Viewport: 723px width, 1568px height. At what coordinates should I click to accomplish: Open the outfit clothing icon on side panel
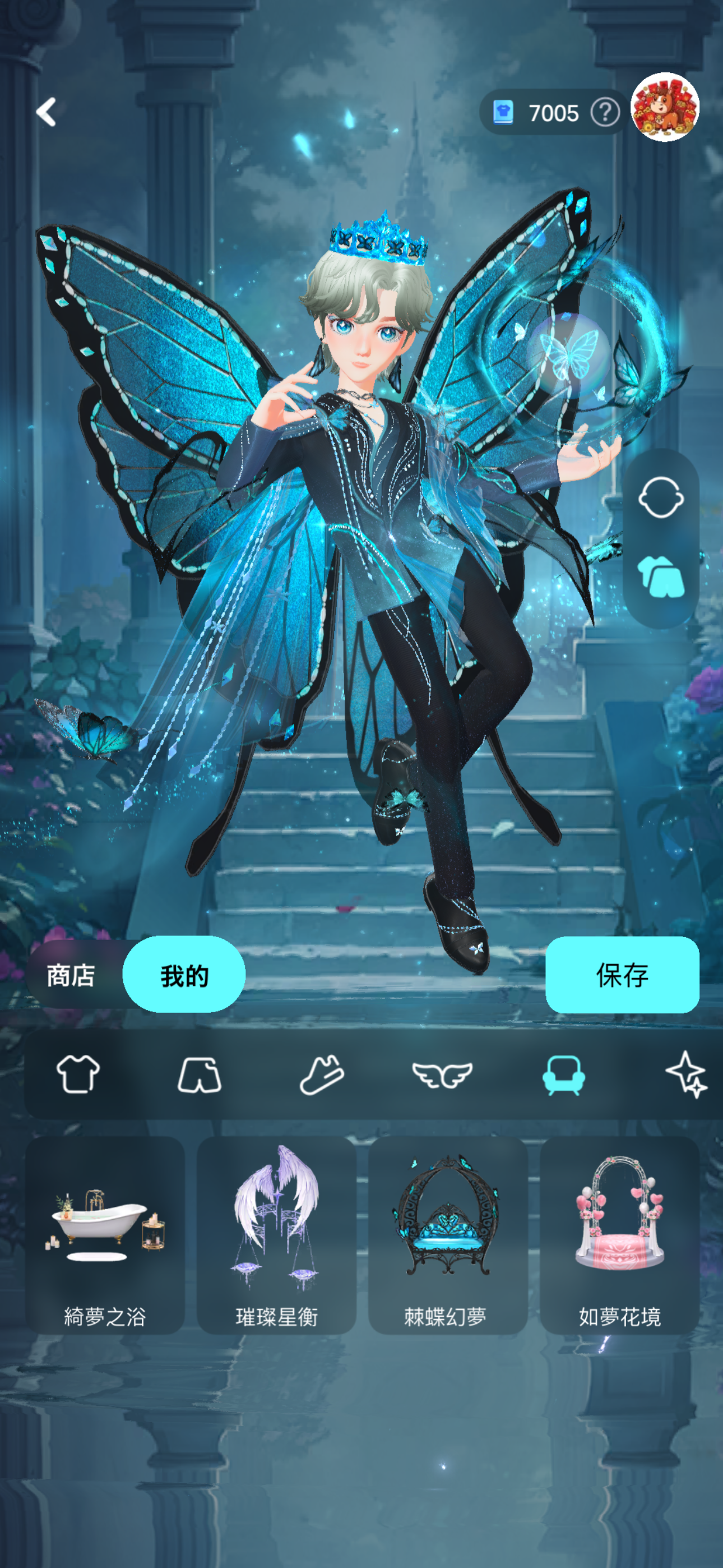pyautogui.click(x=661, y=577)
